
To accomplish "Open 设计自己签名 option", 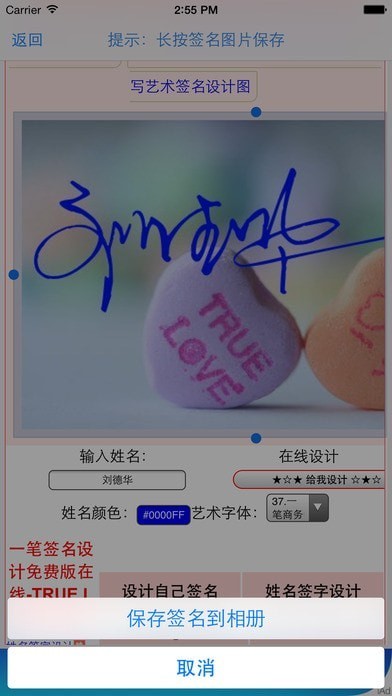I will [x=170, y=590].
